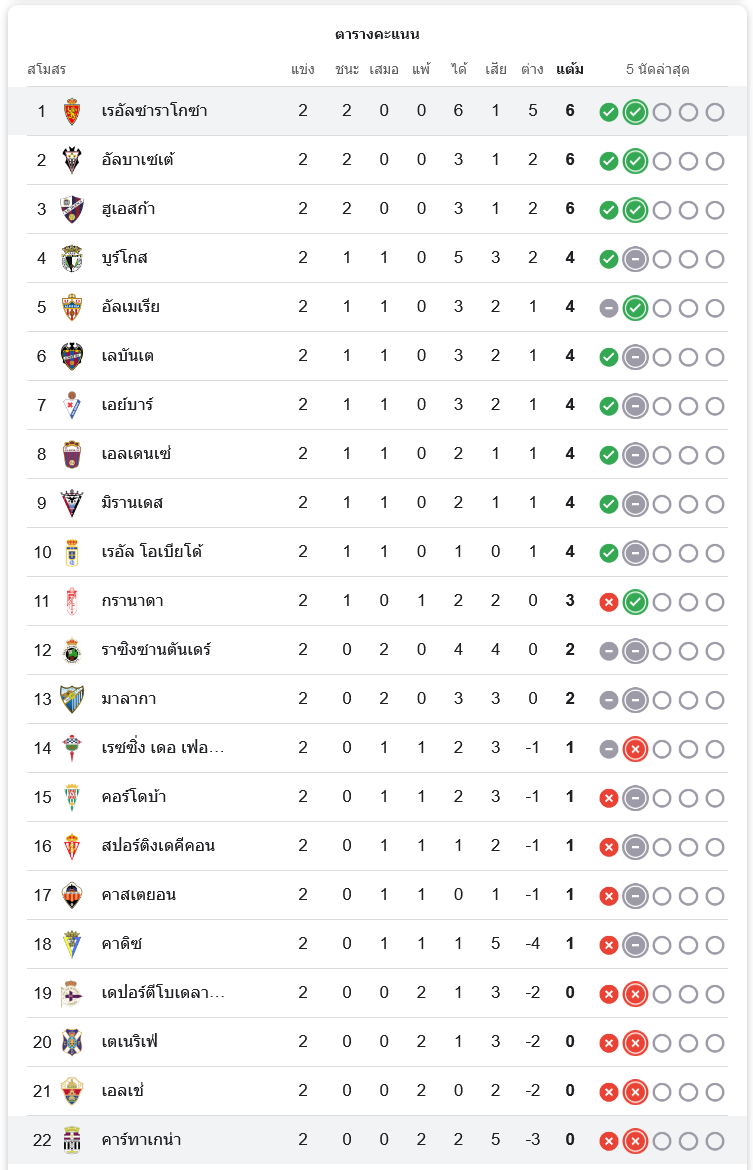Select the ฮูเอสก้า row in standings
This screenshot has height=1170, width=753.
[128, 209]
